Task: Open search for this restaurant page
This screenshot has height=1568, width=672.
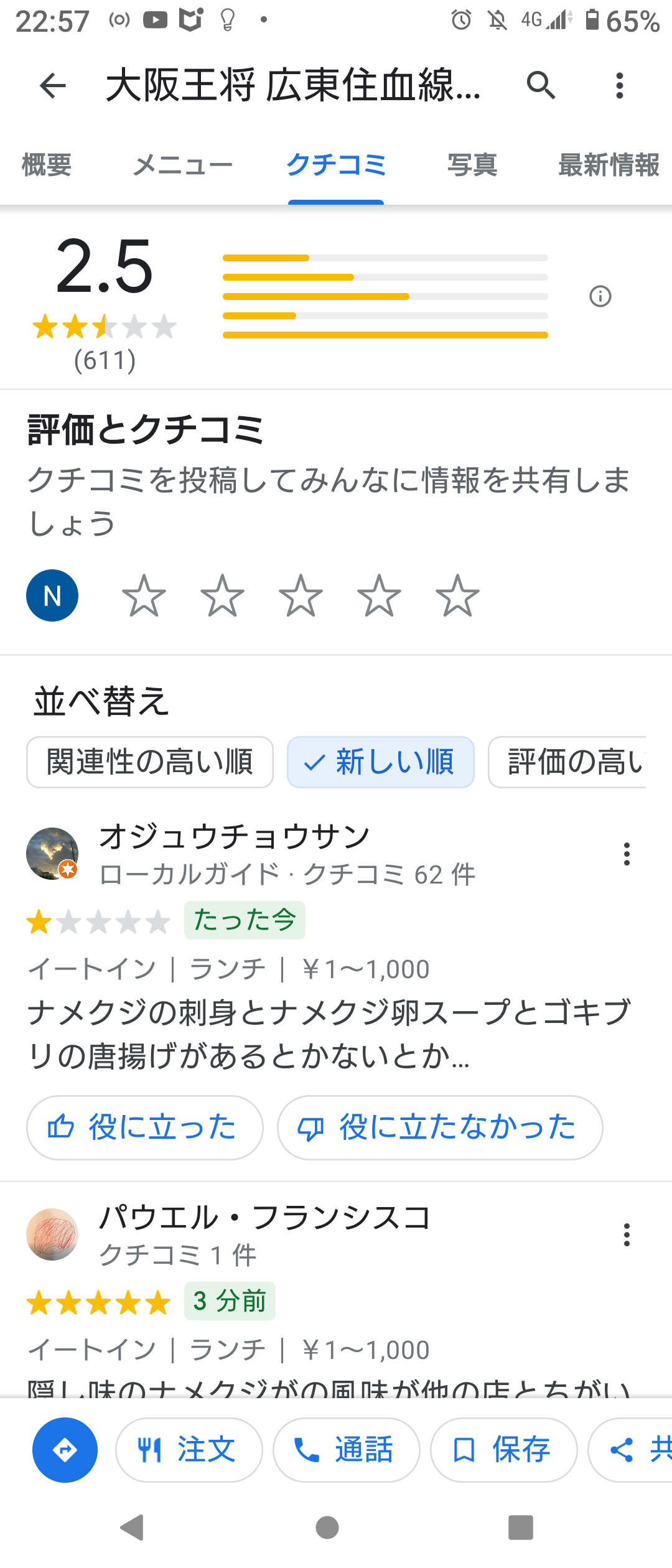Action: [540, 86]
